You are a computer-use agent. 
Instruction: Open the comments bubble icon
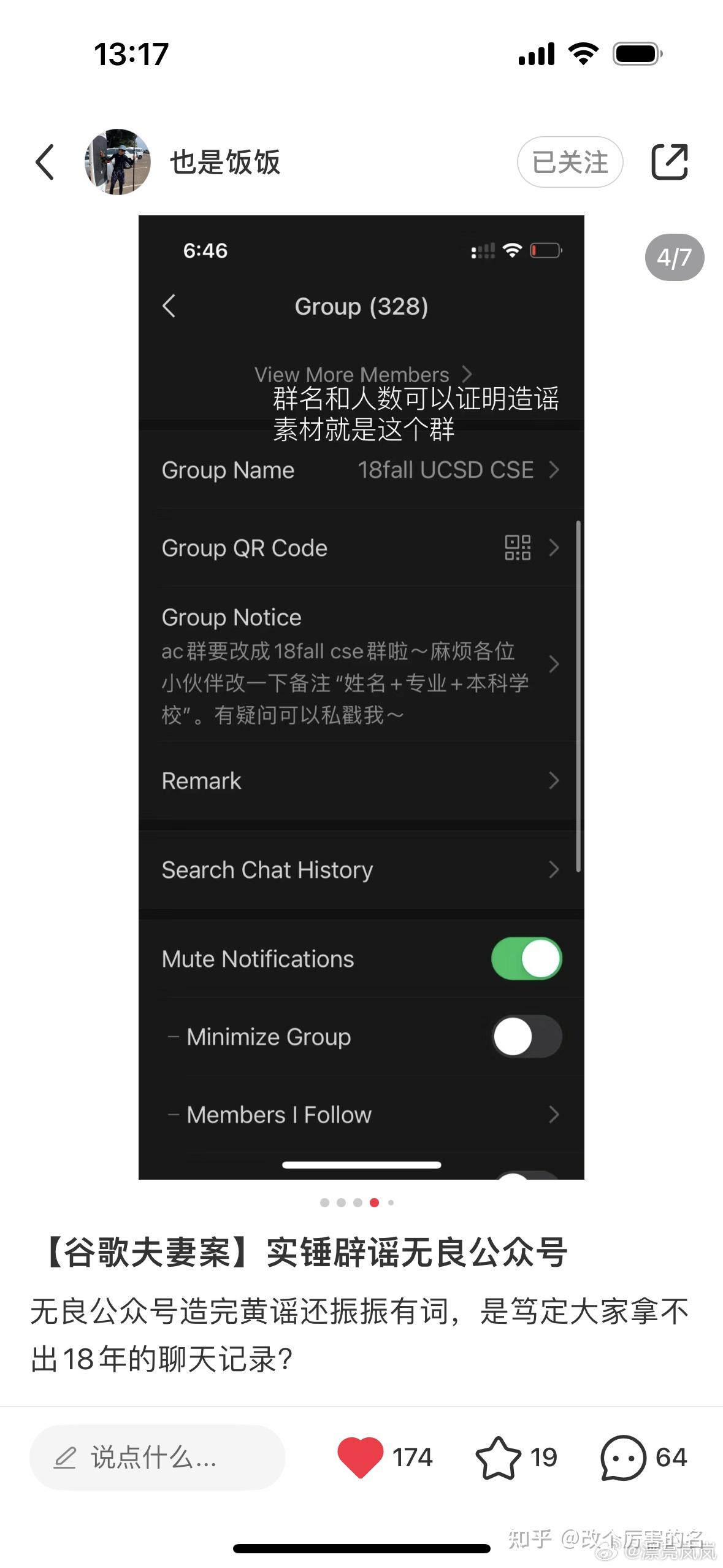pos(623,1457)
